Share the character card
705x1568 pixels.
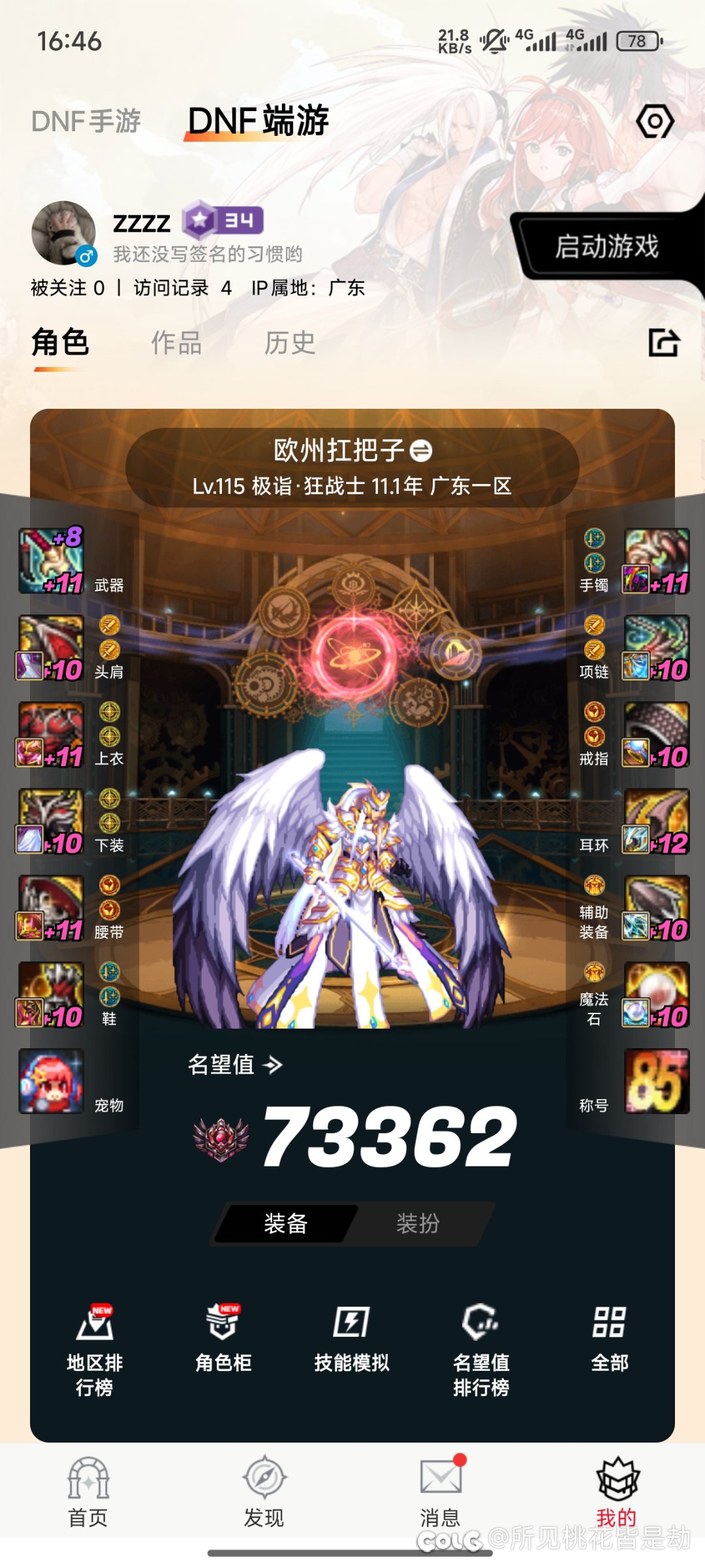click(x=664, y=343)
